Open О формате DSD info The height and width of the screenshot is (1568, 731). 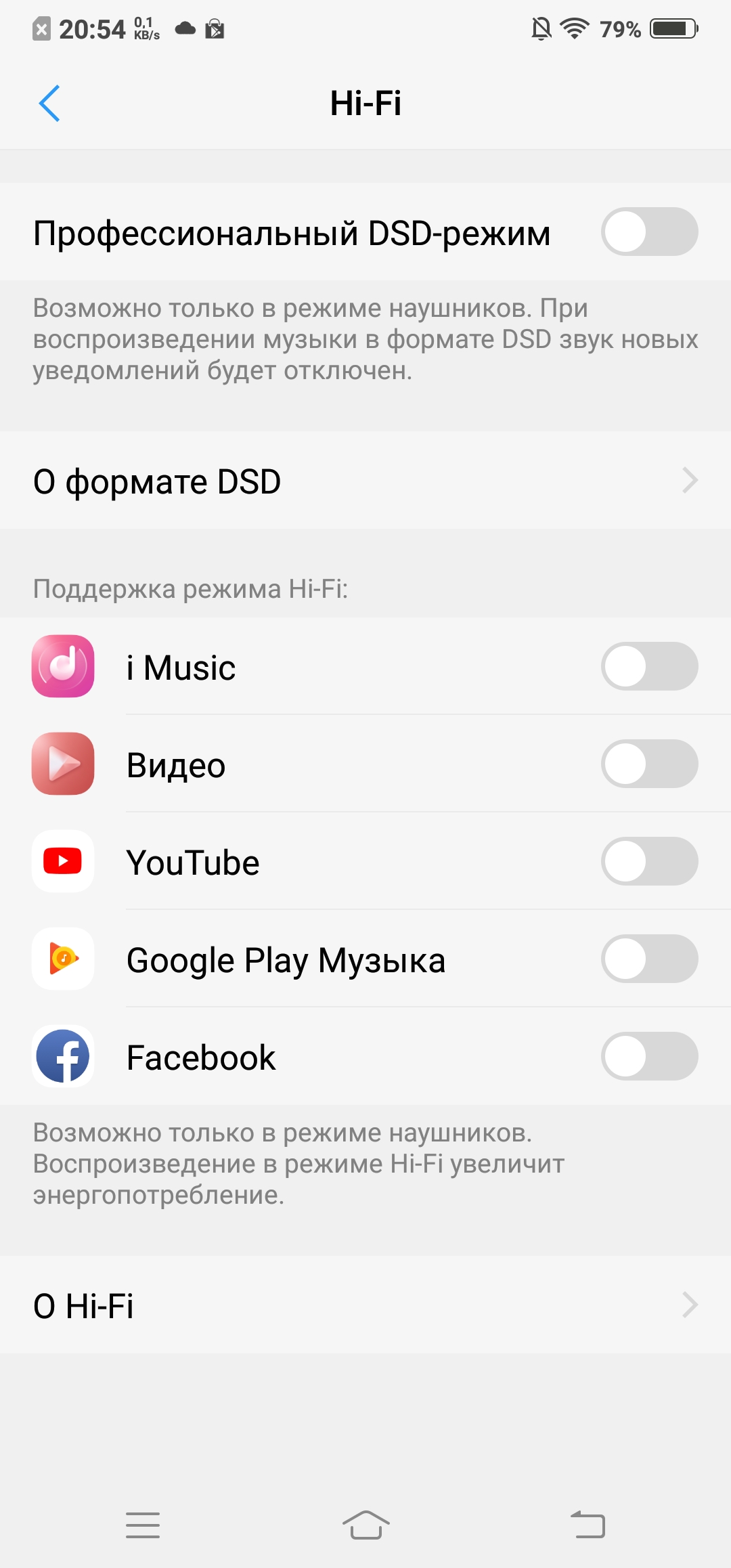pos(365,481)
